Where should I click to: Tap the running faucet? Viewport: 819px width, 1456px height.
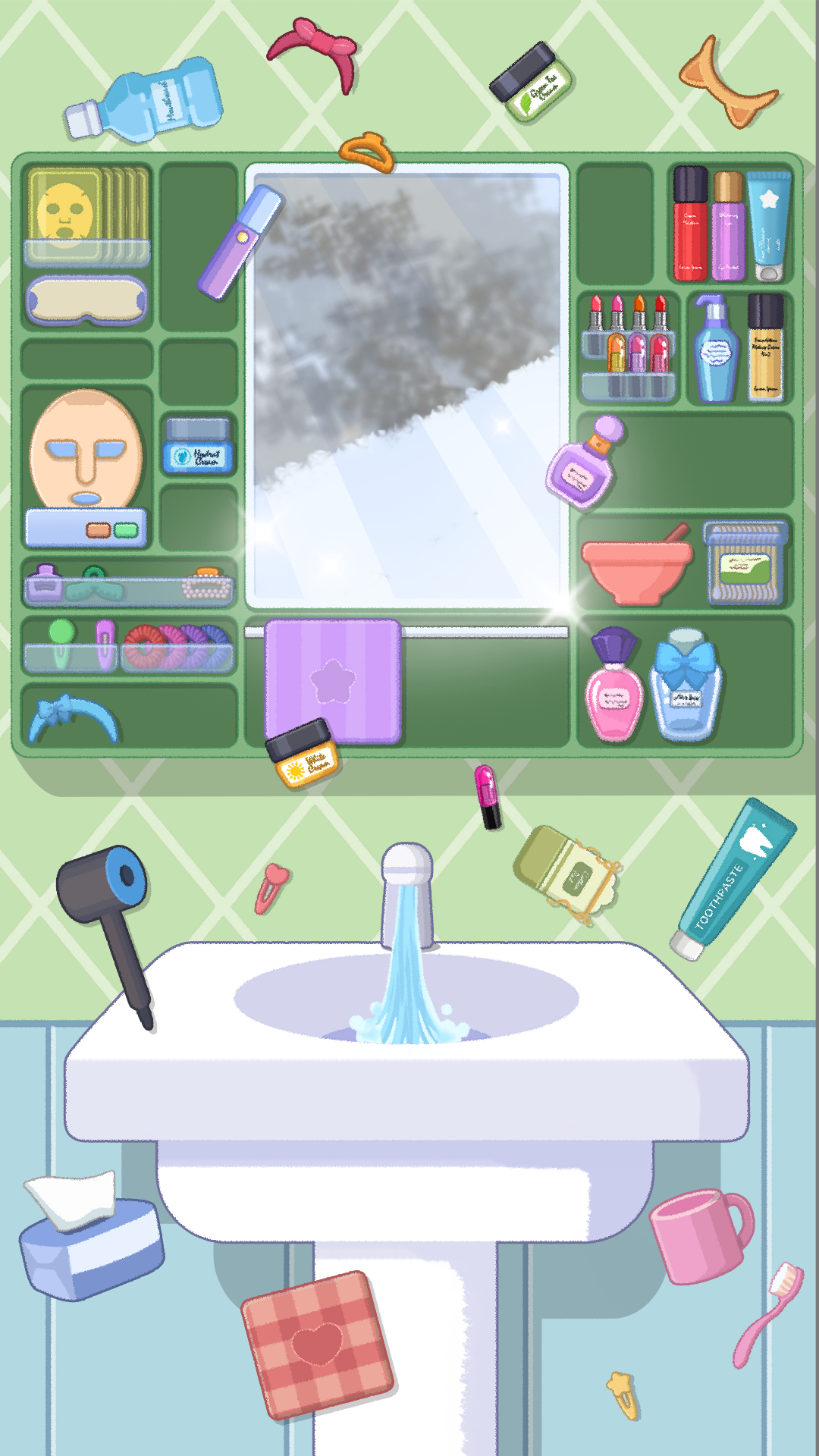coord(407,895)
